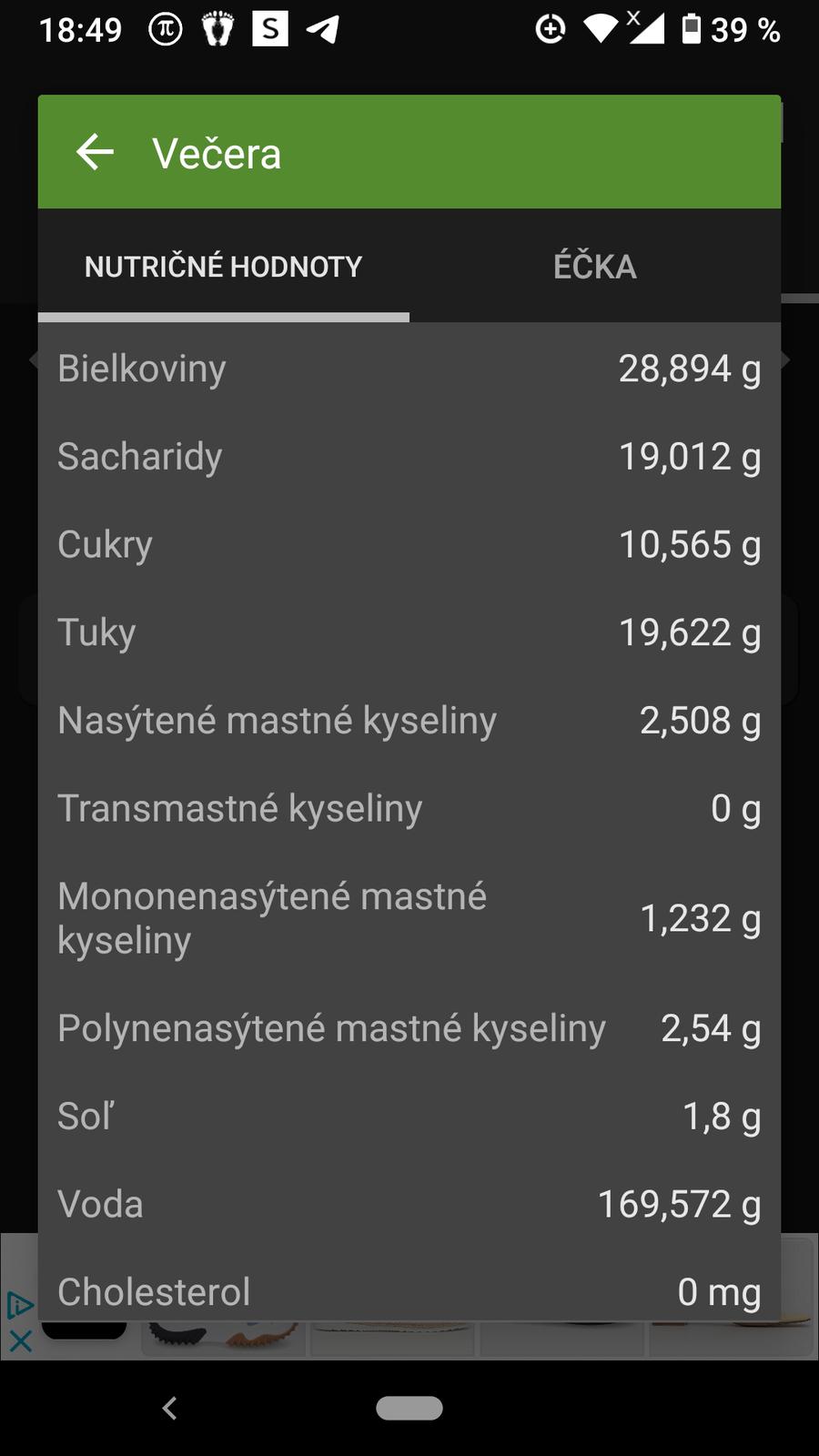Go back from Večera screen
819x1456 pixels.
95,152
